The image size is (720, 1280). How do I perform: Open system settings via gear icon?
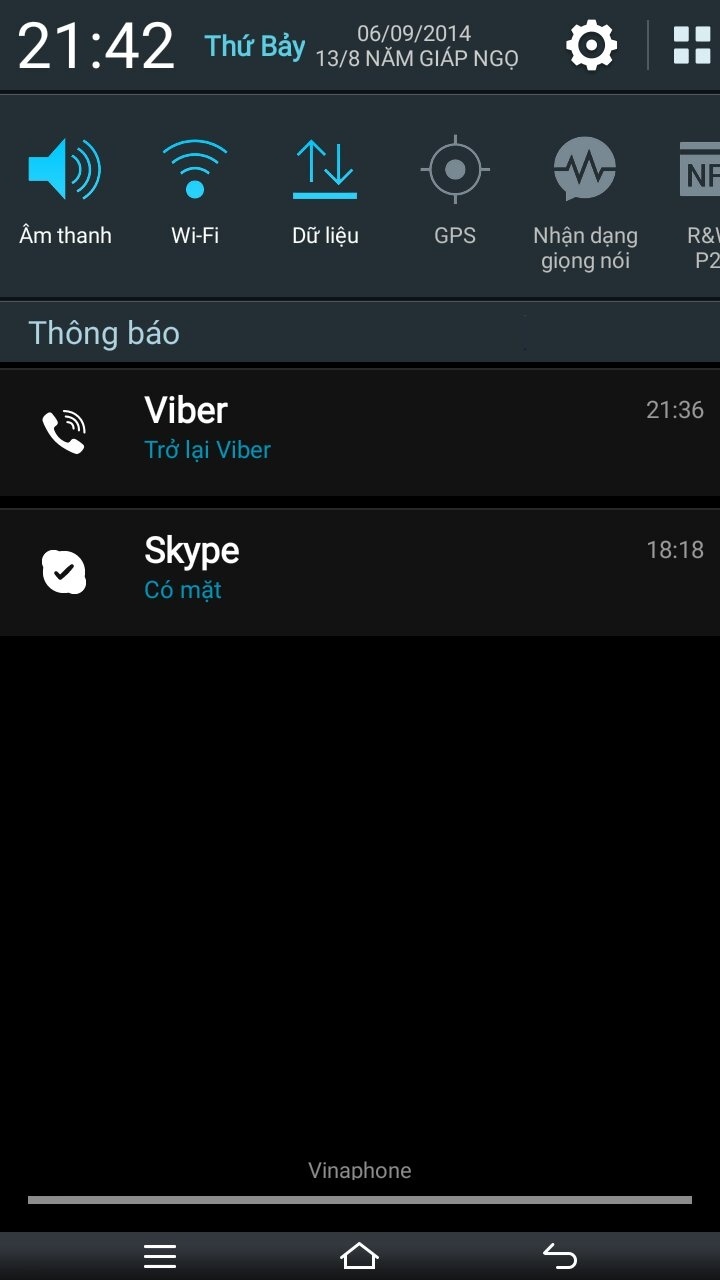pyautogui.click(x=591, y=45)
